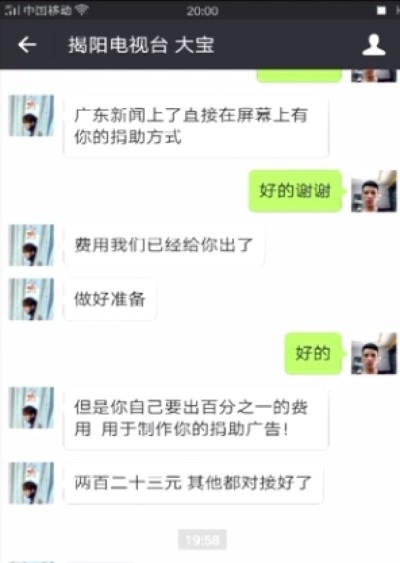This screenshot has height=563, width=400.
Task: Open sender's avatar beside '做好准备' message
Action: [x=31, y=299]
